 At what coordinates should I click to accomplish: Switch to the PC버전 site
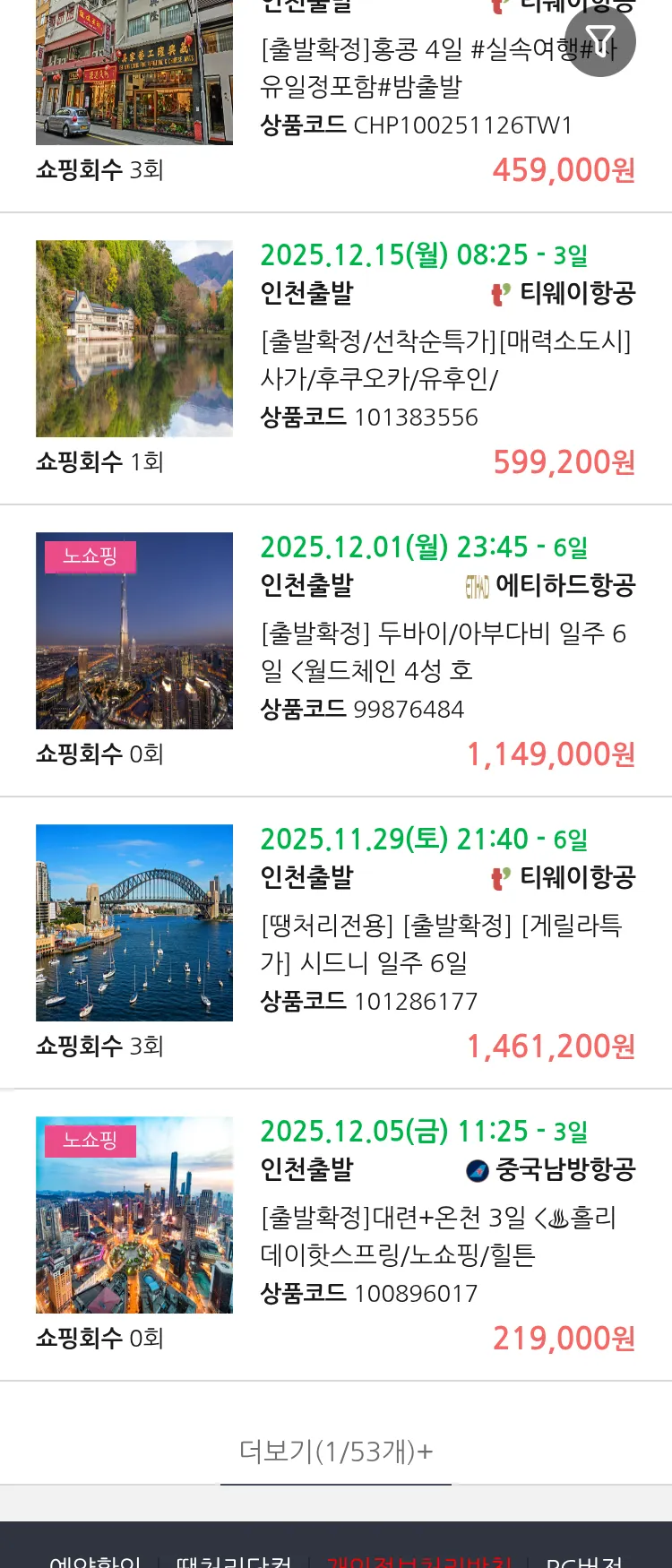tap(584, 1561)
